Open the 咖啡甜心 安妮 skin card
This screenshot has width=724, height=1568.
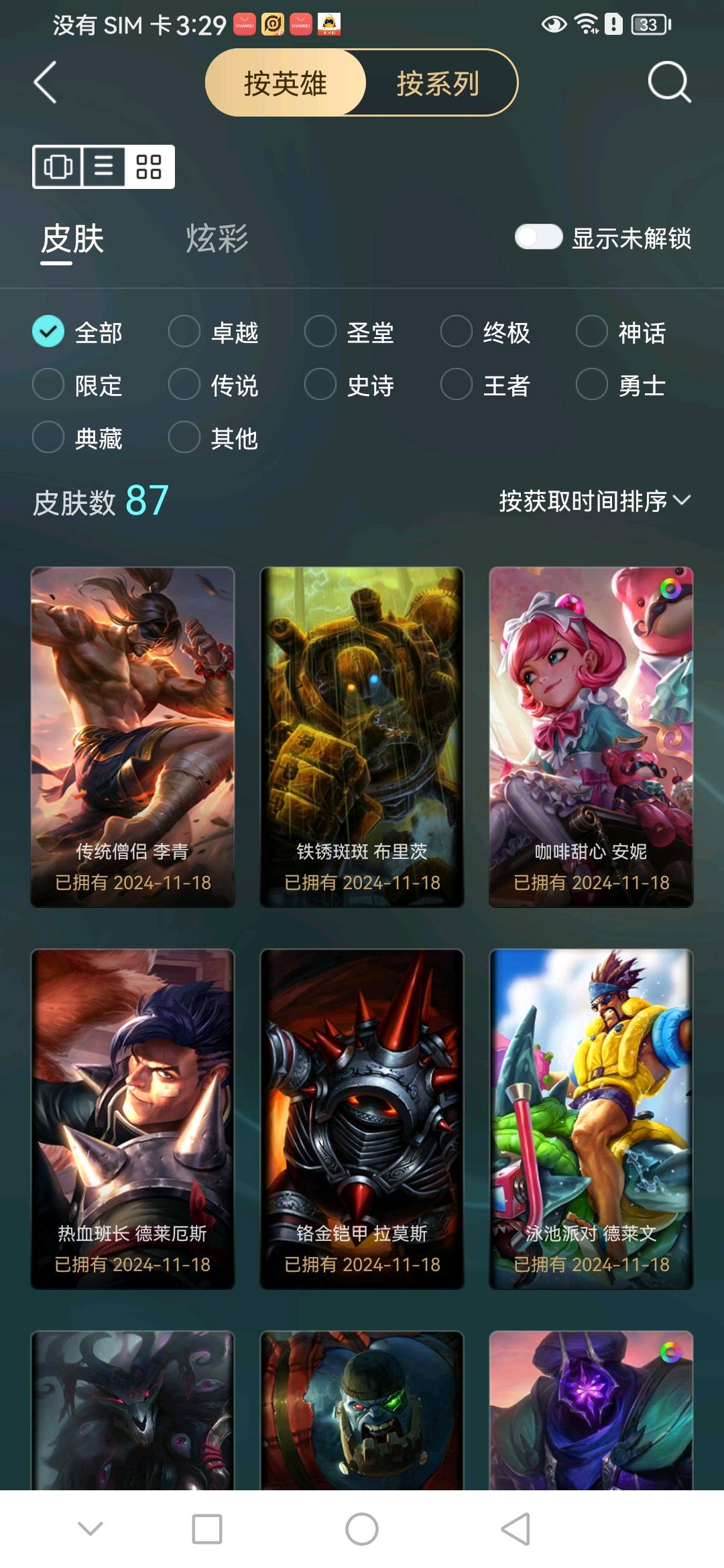pos(591,737)
